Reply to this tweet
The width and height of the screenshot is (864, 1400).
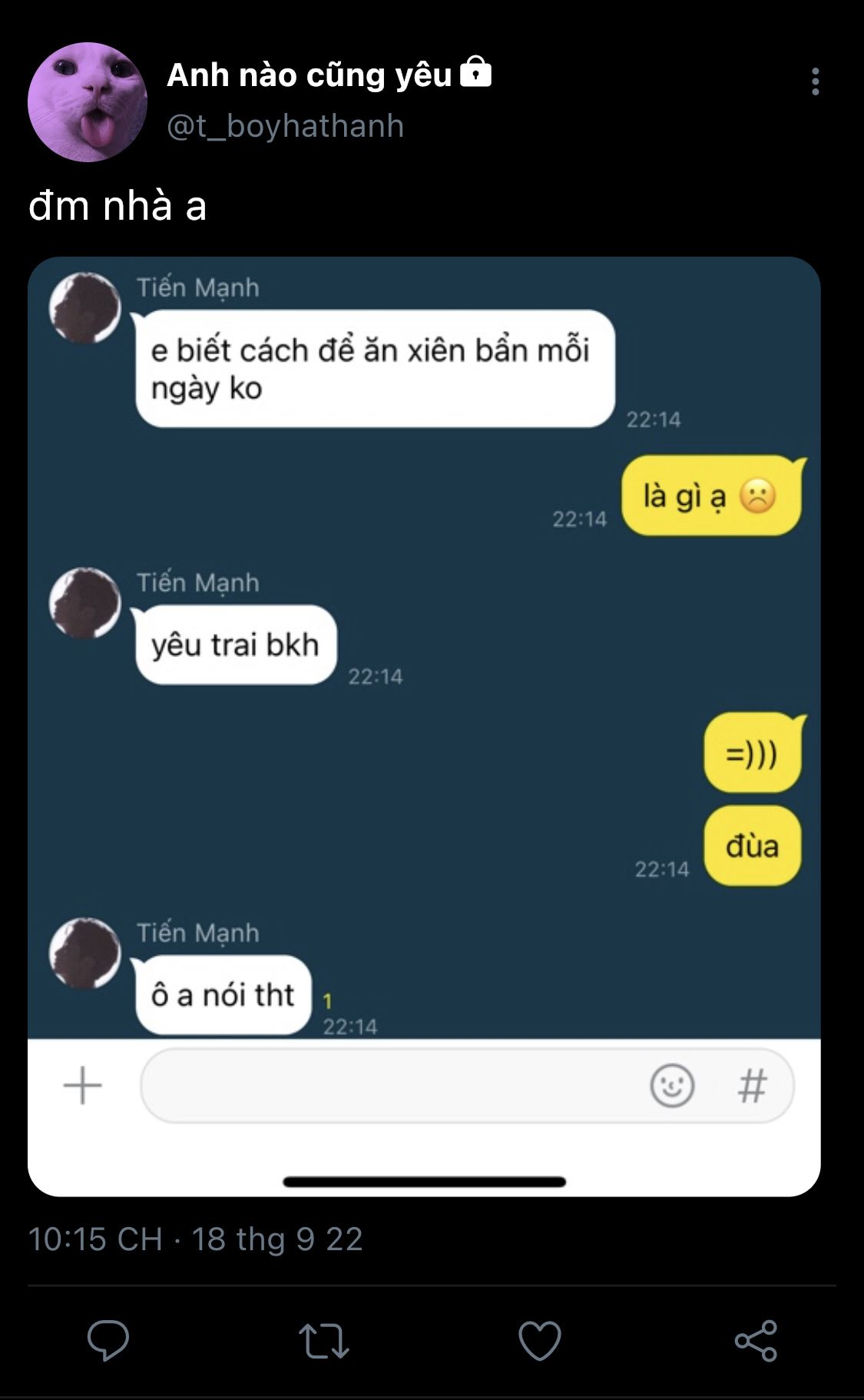(x=108, y=1340)
